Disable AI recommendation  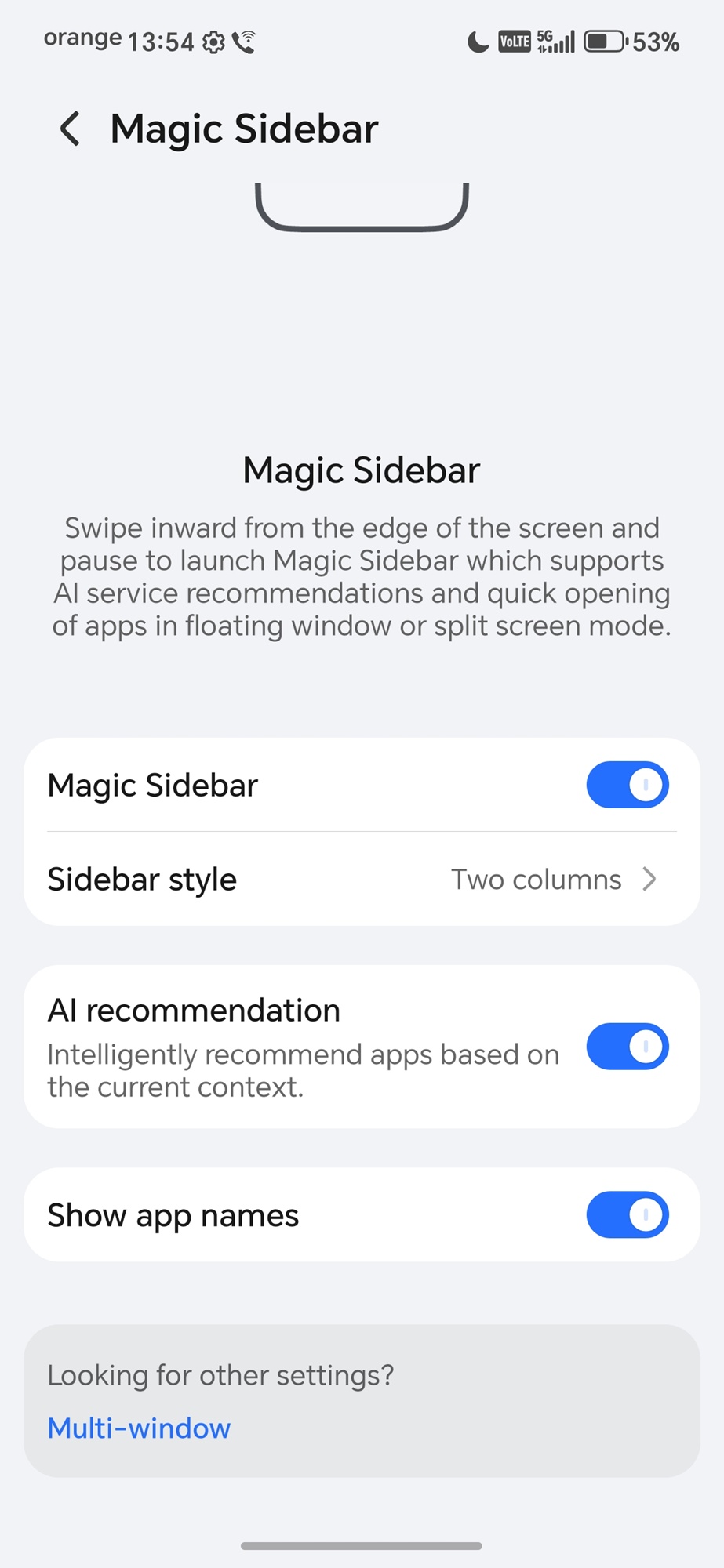point(627,1047)
